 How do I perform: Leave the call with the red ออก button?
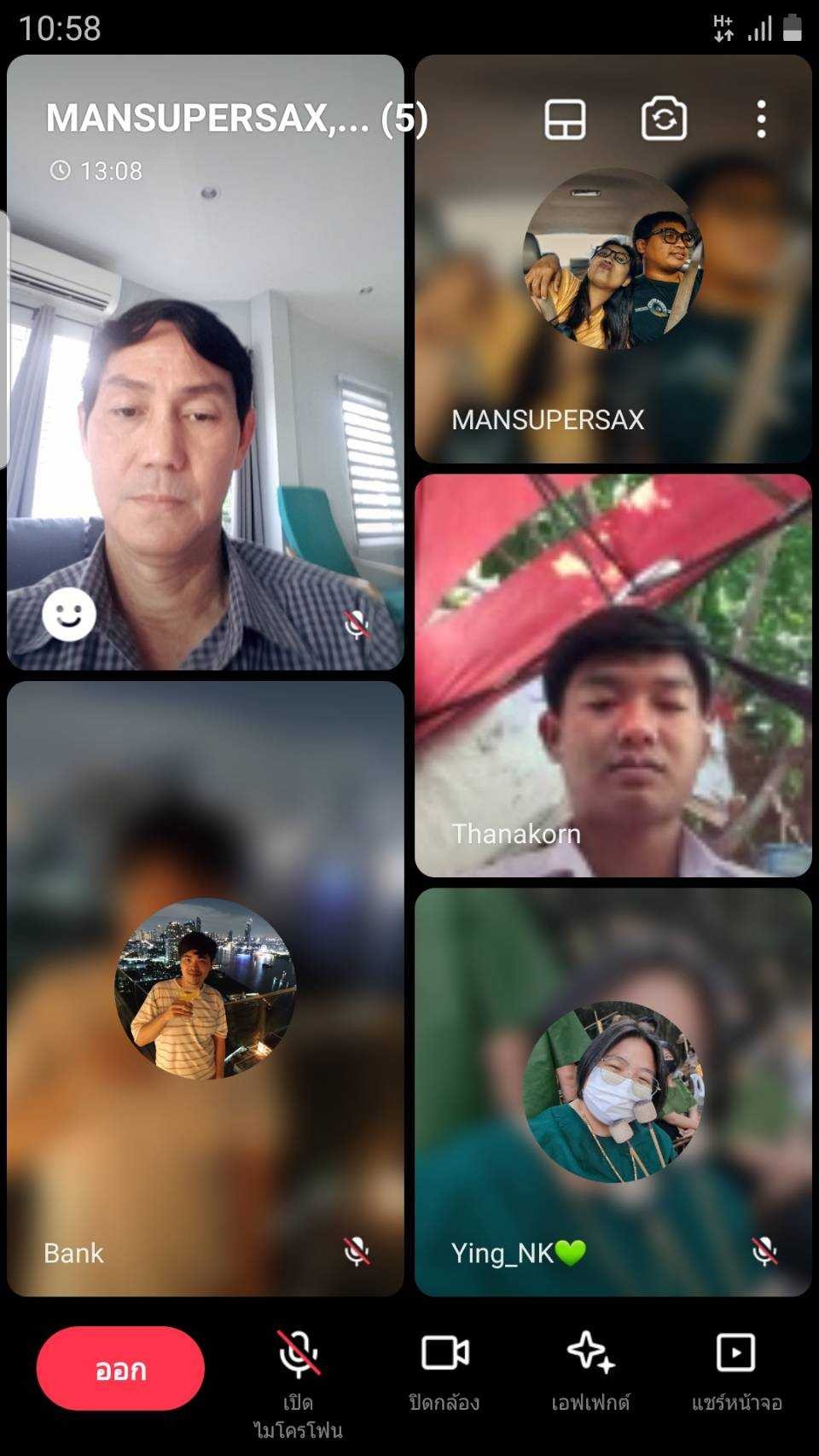(x=120, y=1368)
